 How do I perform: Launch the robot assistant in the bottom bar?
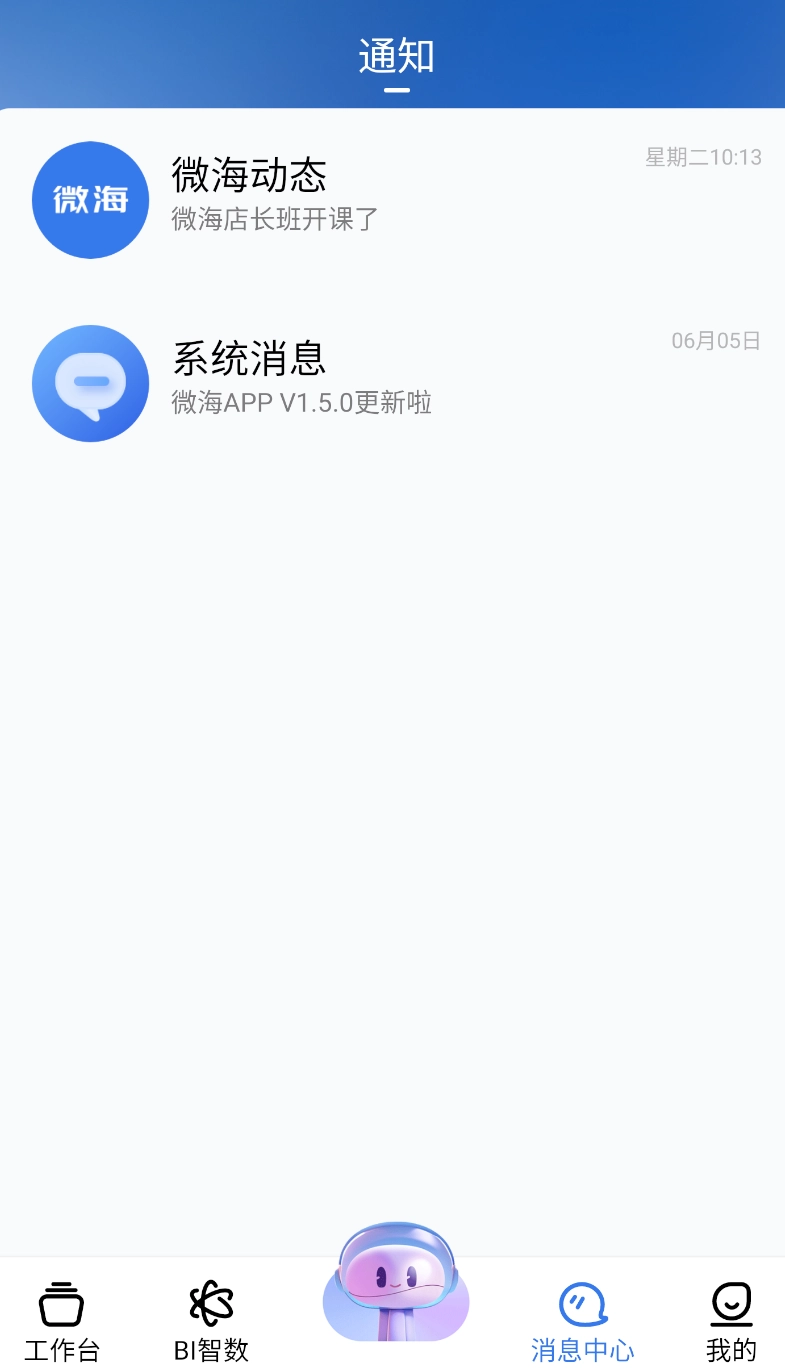click(x=396, y=1285)
